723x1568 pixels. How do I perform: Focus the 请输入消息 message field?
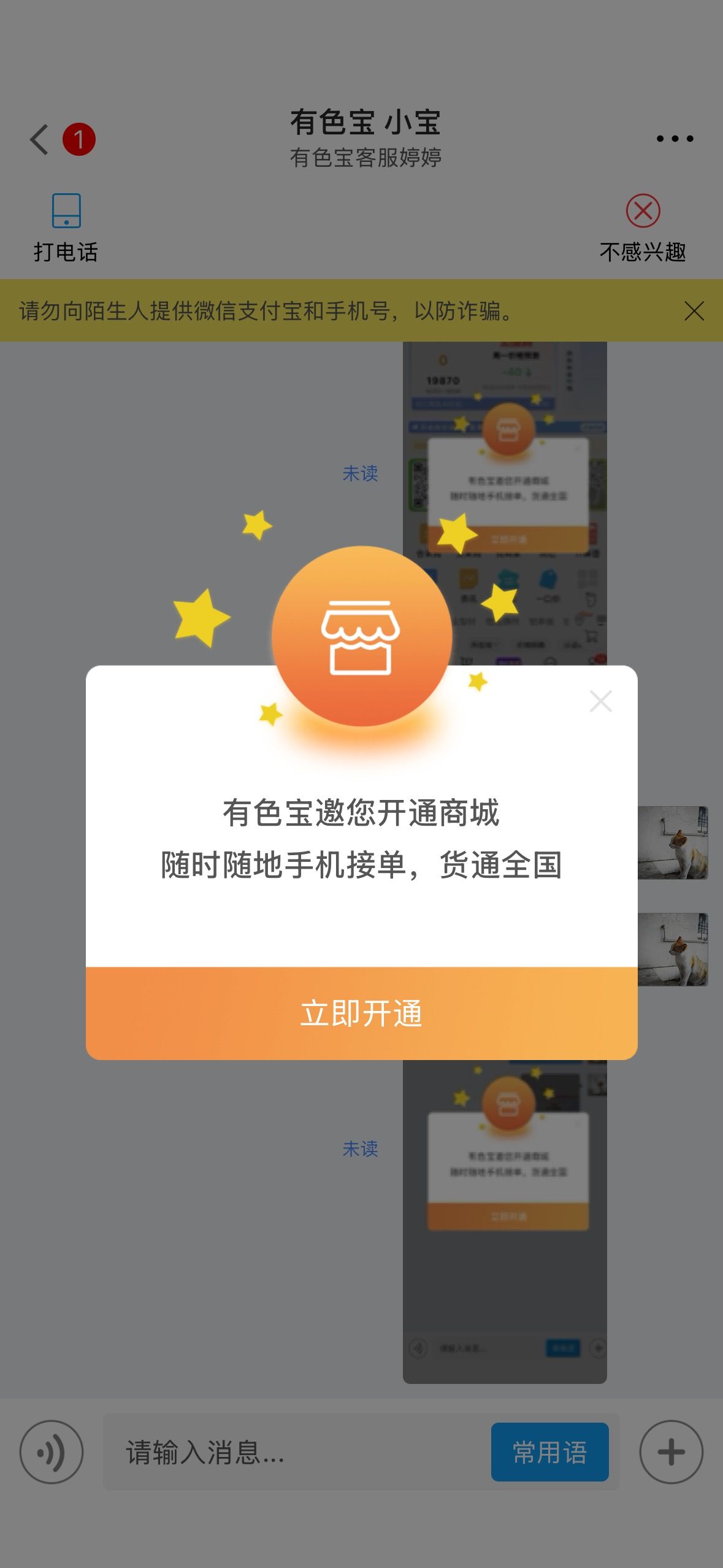tap(294, 1452)
